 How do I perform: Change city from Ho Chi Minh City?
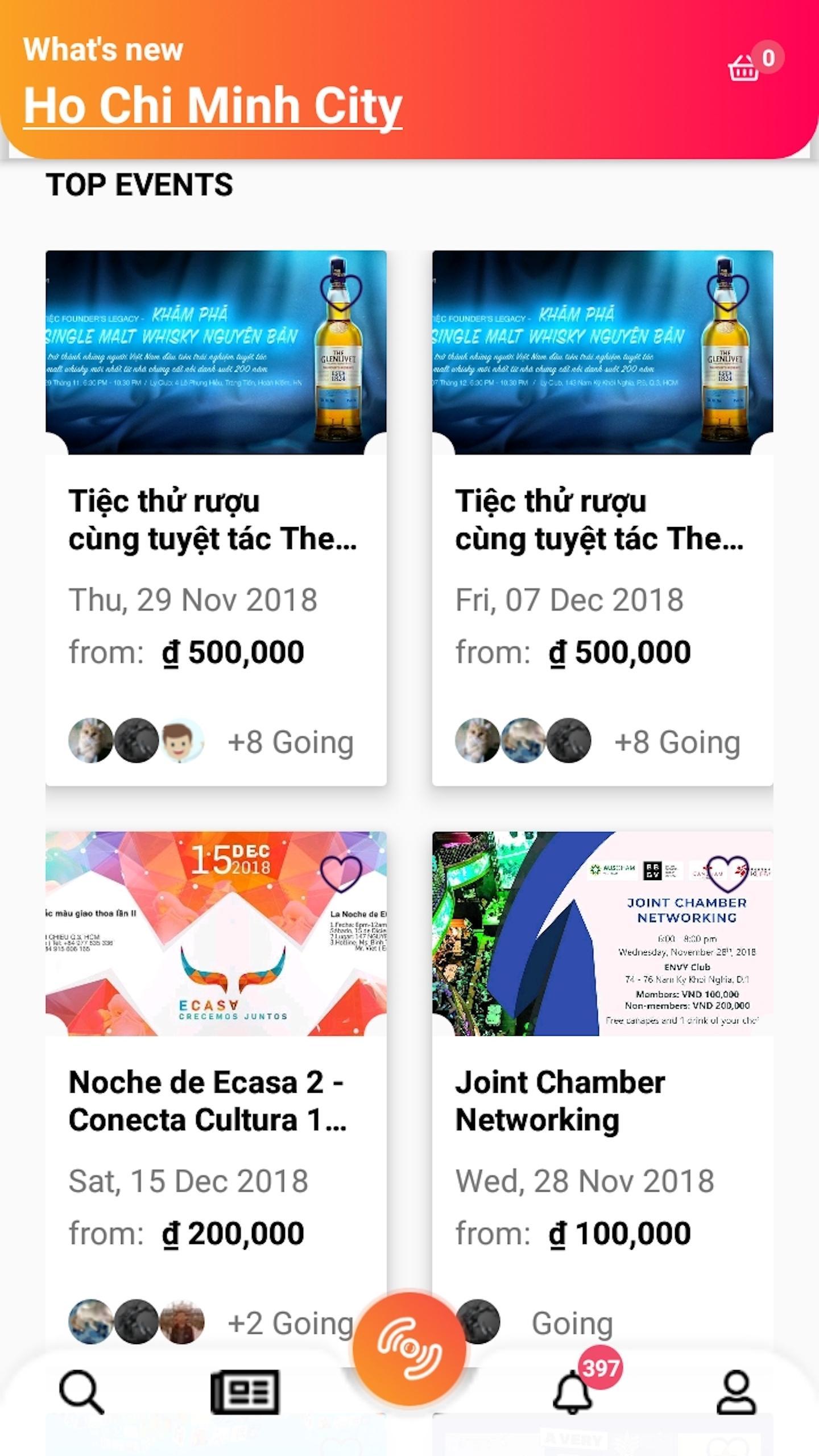213,106
